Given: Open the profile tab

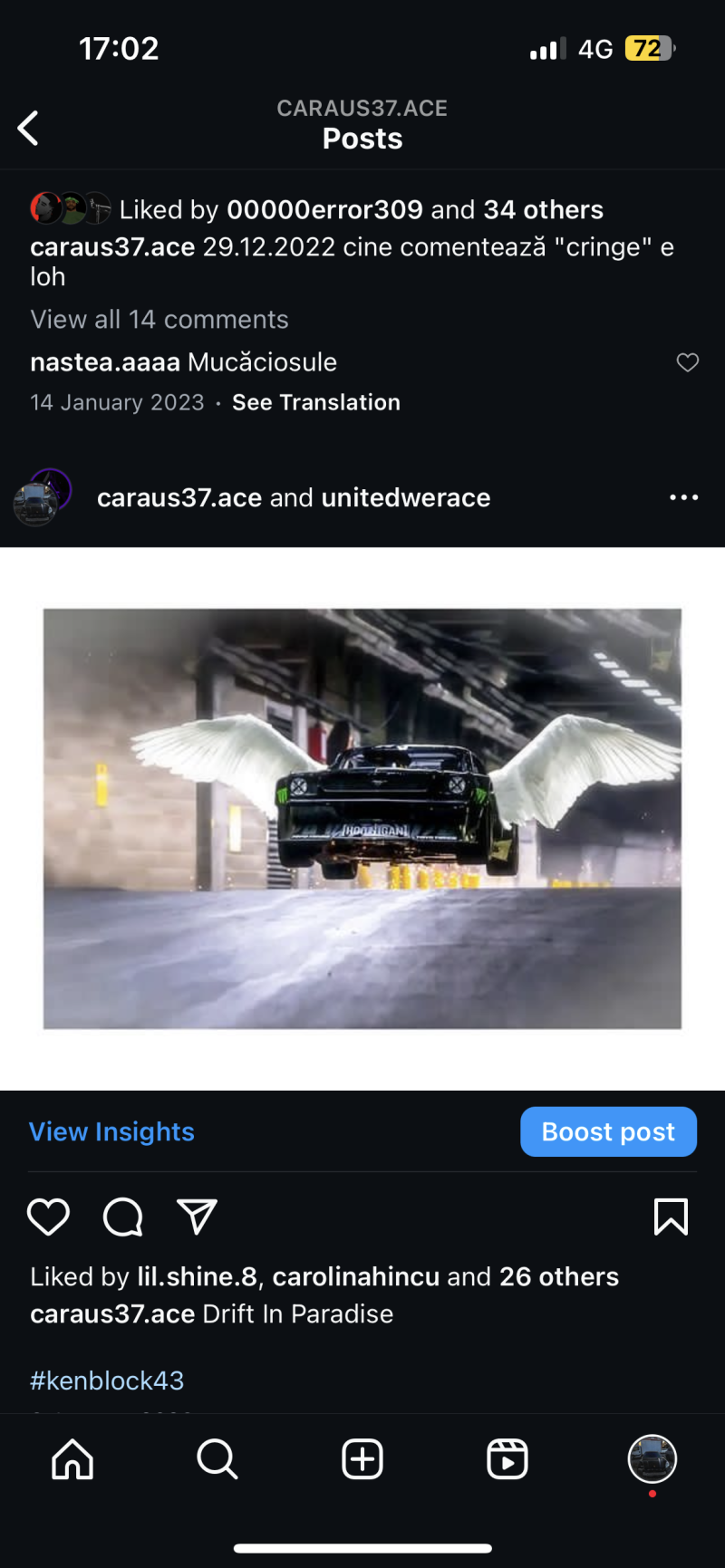Looking at the screenshot, I should pyautogui.click(x=652, y=1459).
